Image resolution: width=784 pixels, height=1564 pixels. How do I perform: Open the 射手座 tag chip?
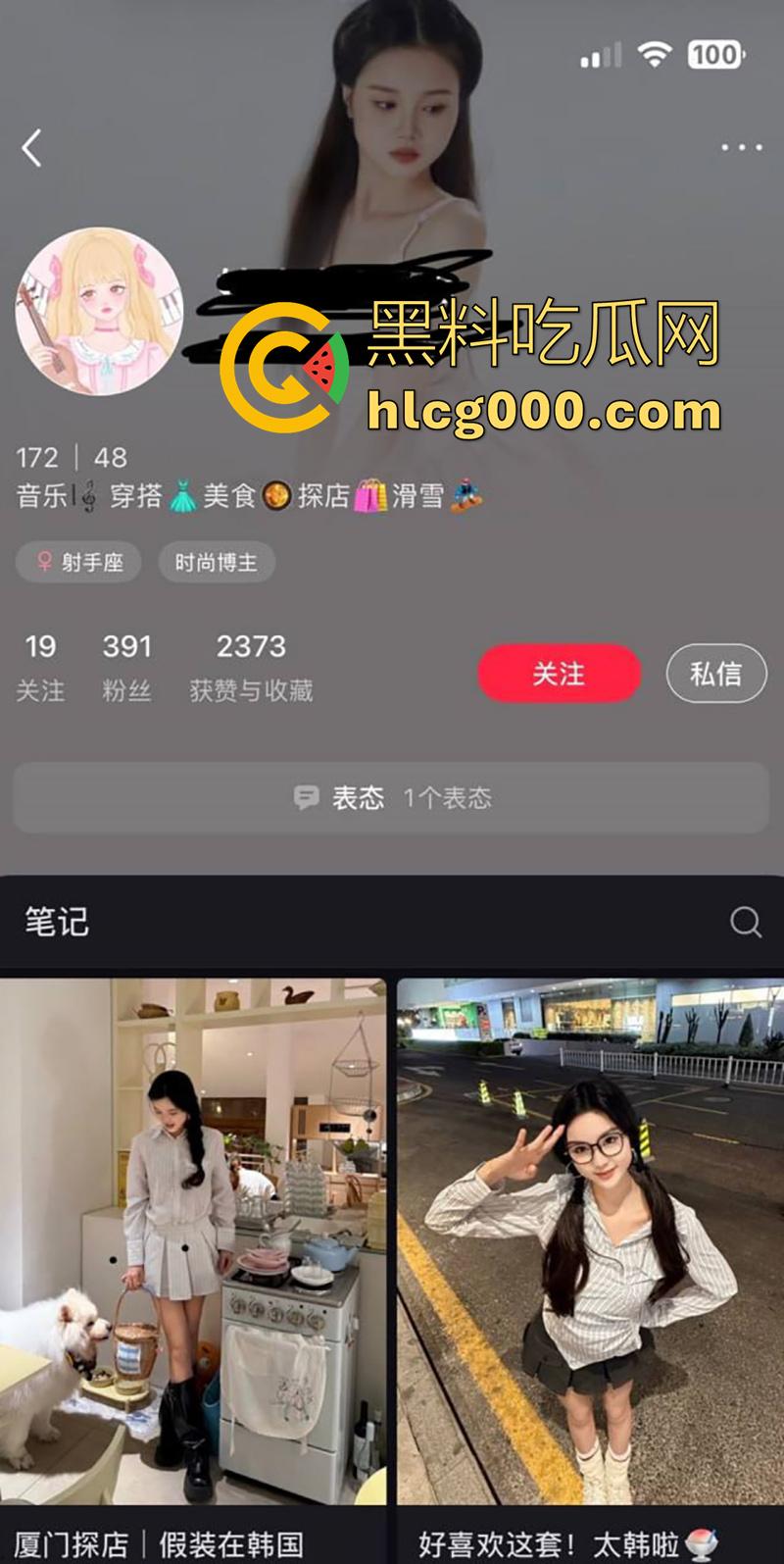pyautogui.click(x=78, y=563)
